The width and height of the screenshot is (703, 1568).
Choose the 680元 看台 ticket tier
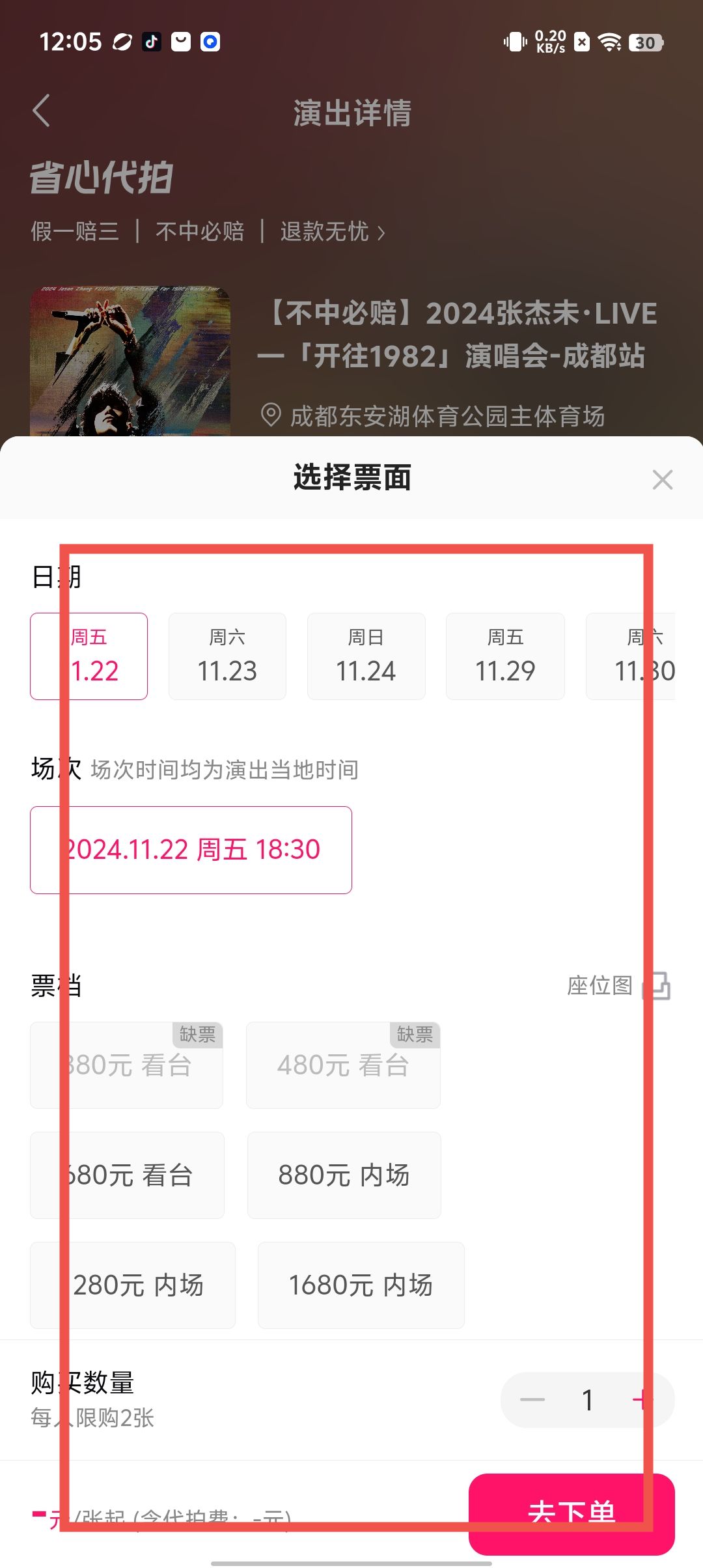(x=128, y=1175)
